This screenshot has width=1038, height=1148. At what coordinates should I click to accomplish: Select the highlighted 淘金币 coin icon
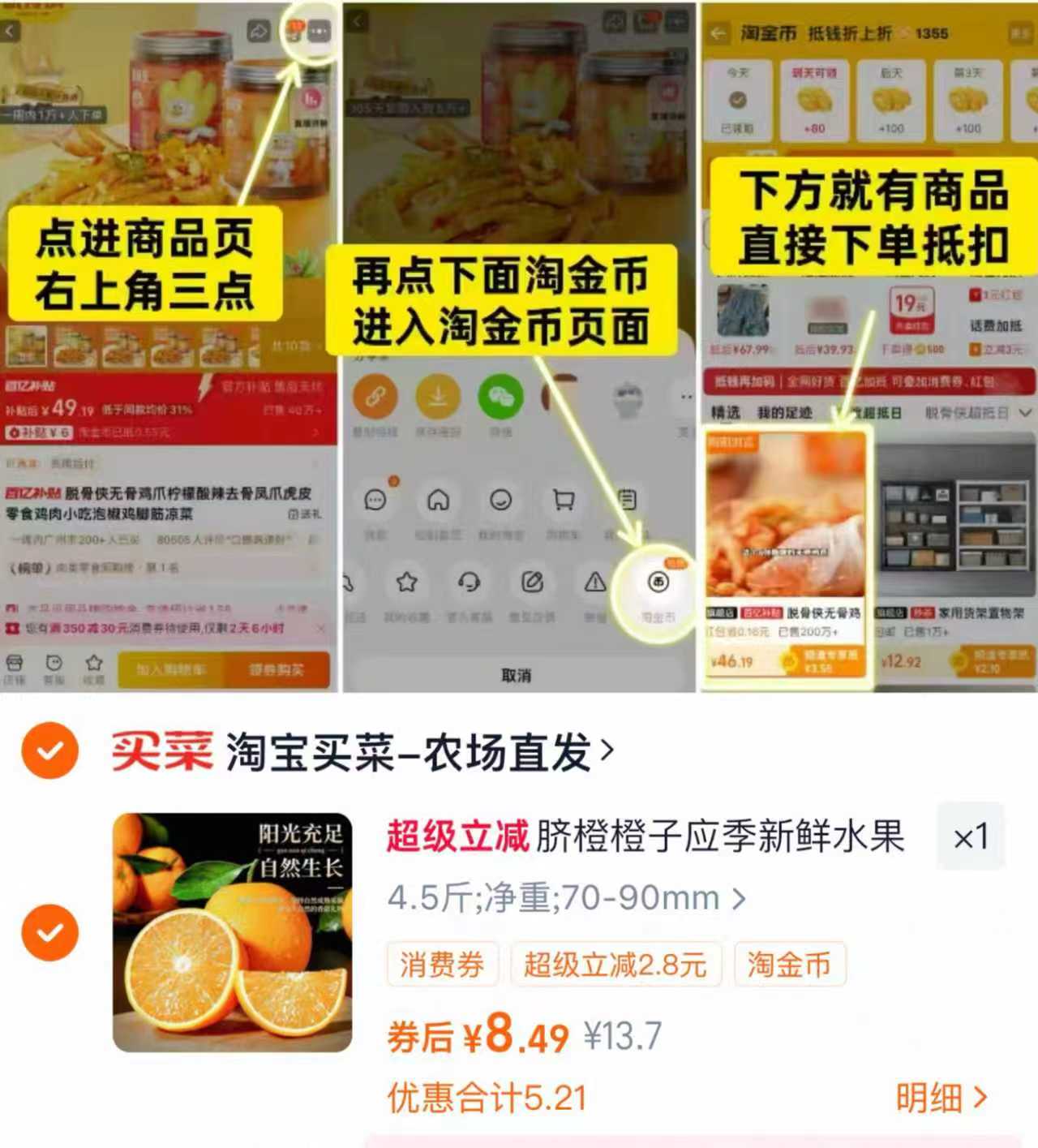(x=657, y=583)
